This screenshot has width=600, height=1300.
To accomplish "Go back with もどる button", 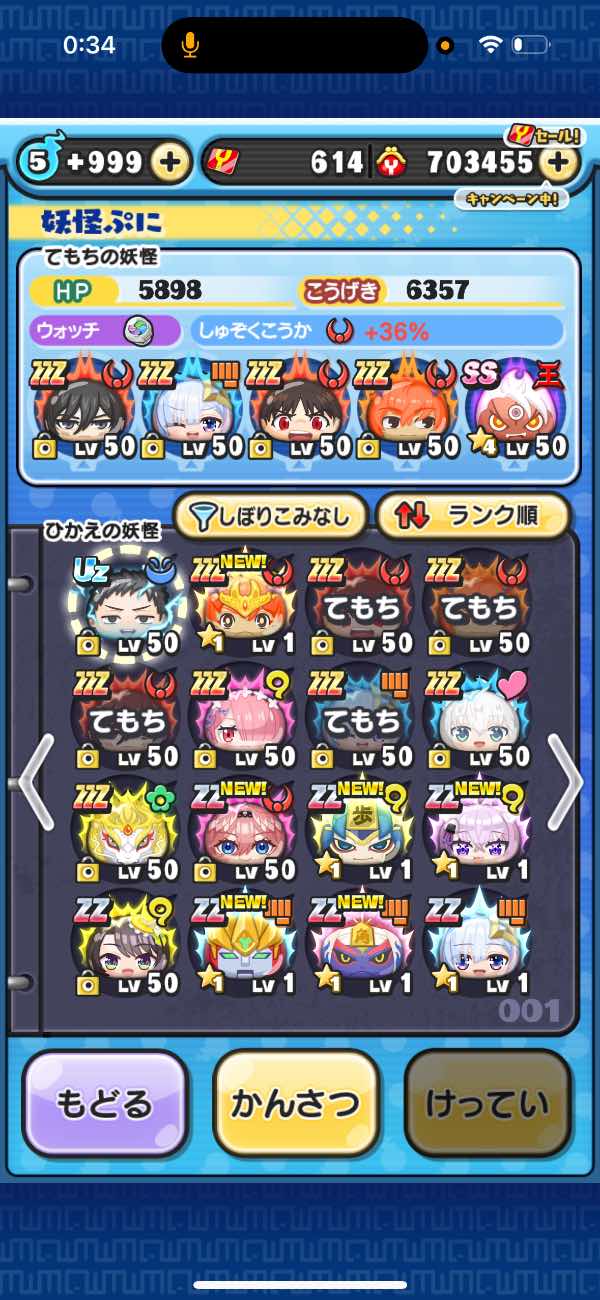I will click(x=104, y=1103).
